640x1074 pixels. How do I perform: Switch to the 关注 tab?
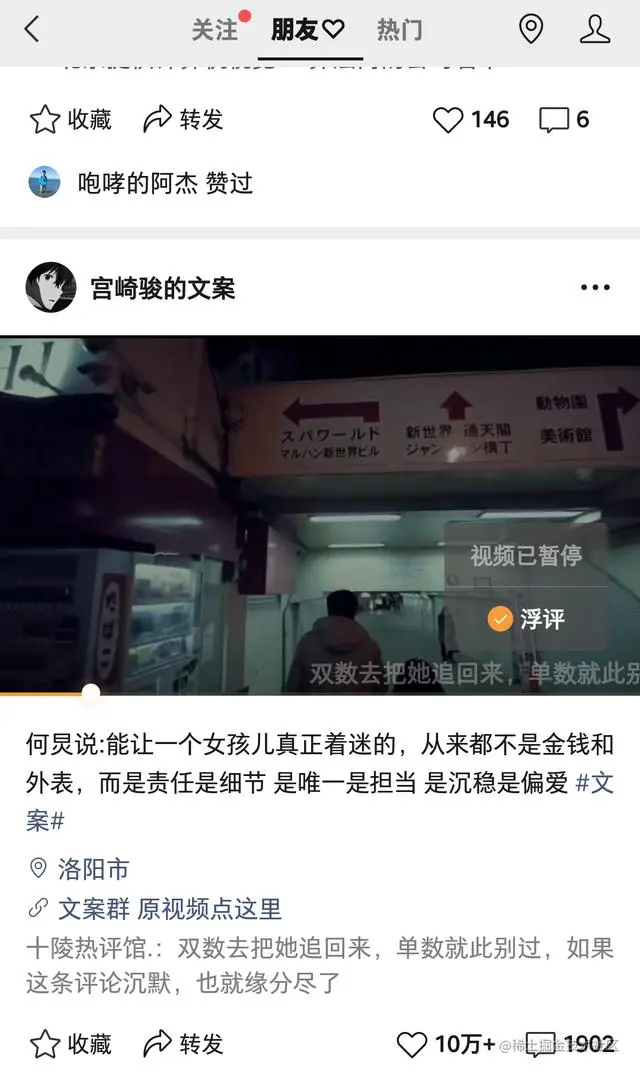click(x=215, y=30)
